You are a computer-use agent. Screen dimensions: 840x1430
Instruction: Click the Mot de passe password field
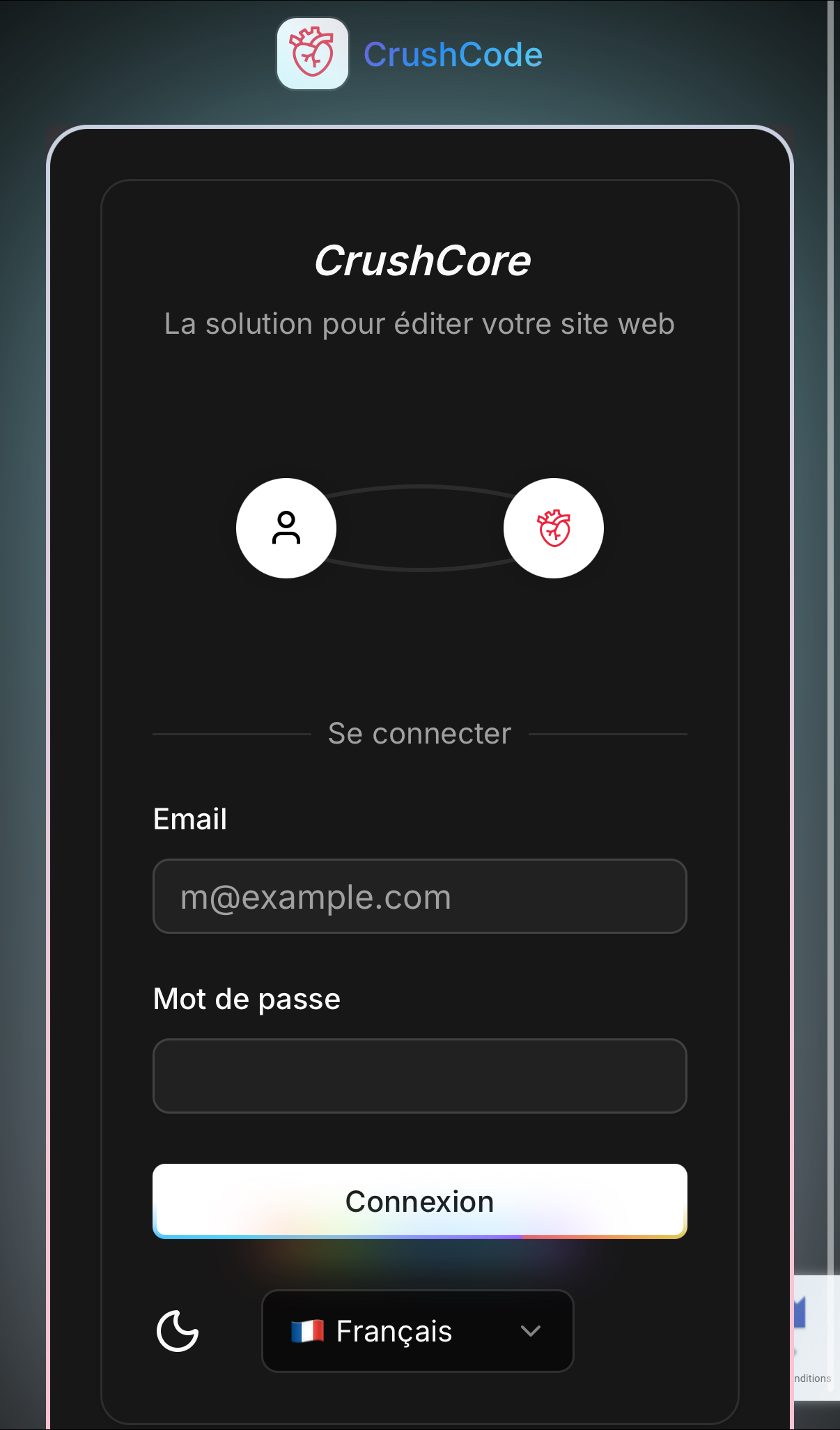pyautogui.click(x=419, y=1076)
